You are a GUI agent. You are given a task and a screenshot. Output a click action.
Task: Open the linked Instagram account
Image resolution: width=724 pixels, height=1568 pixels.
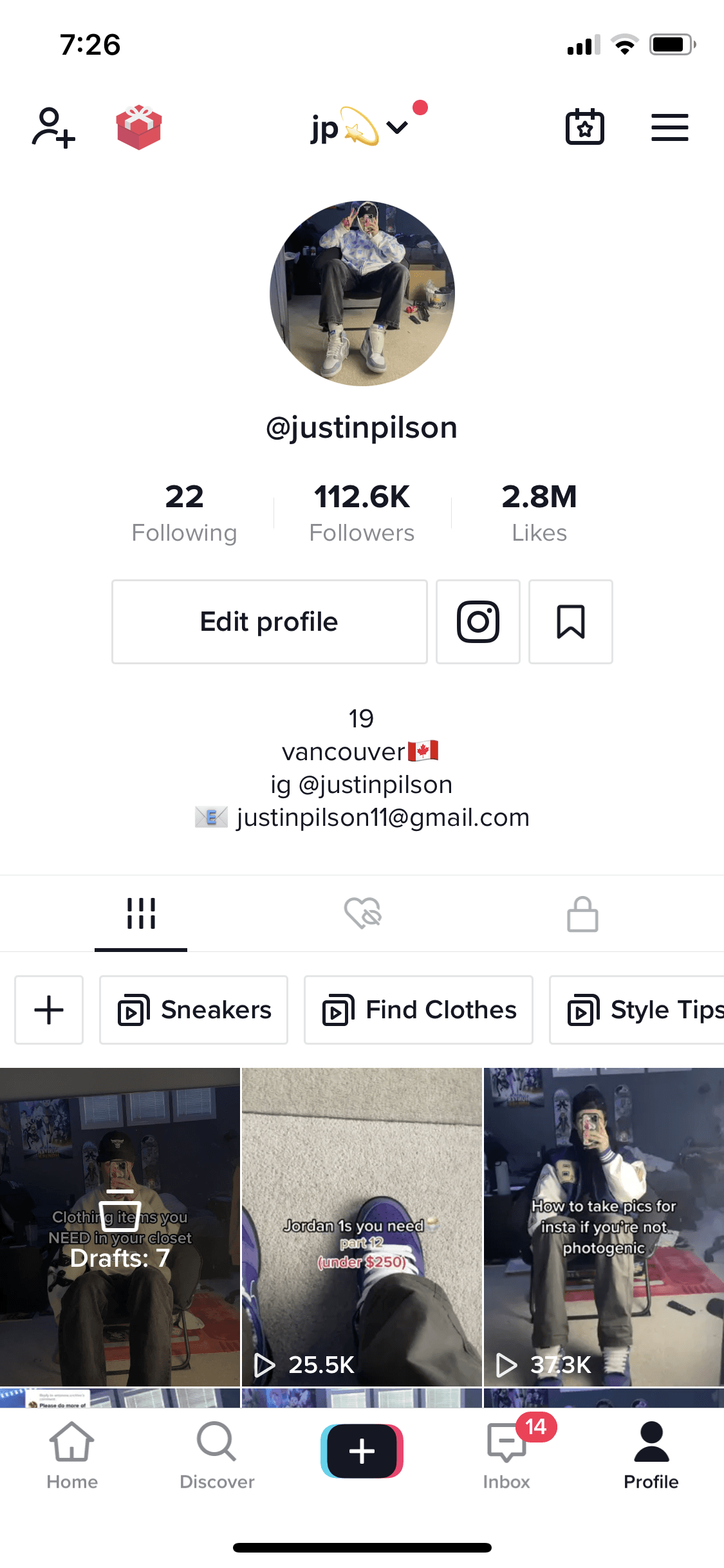click(478, 622)
